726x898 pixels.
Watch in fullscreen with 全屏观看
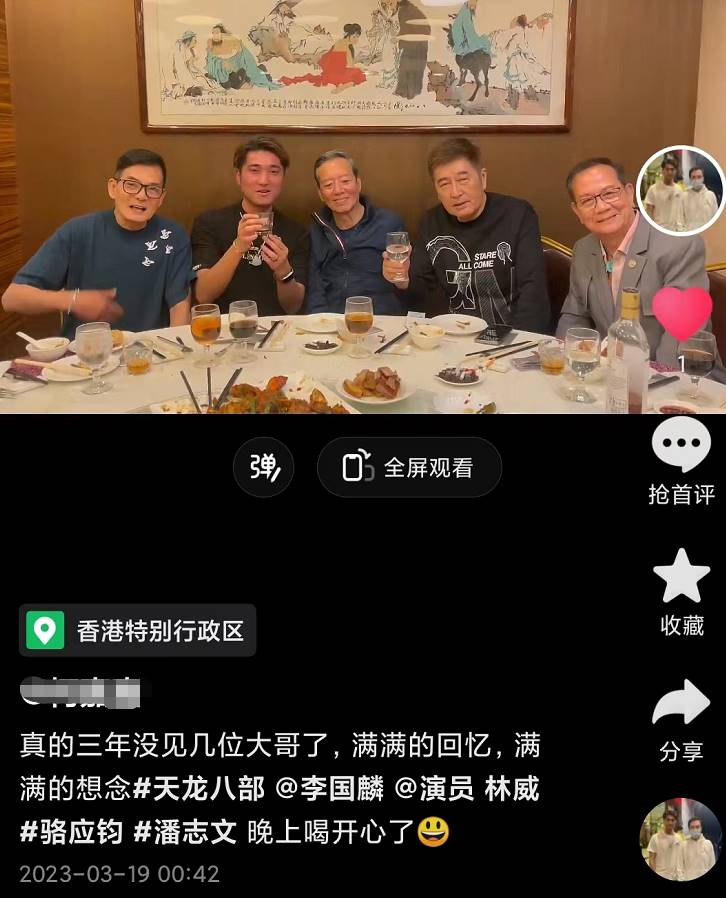(409, 467)
